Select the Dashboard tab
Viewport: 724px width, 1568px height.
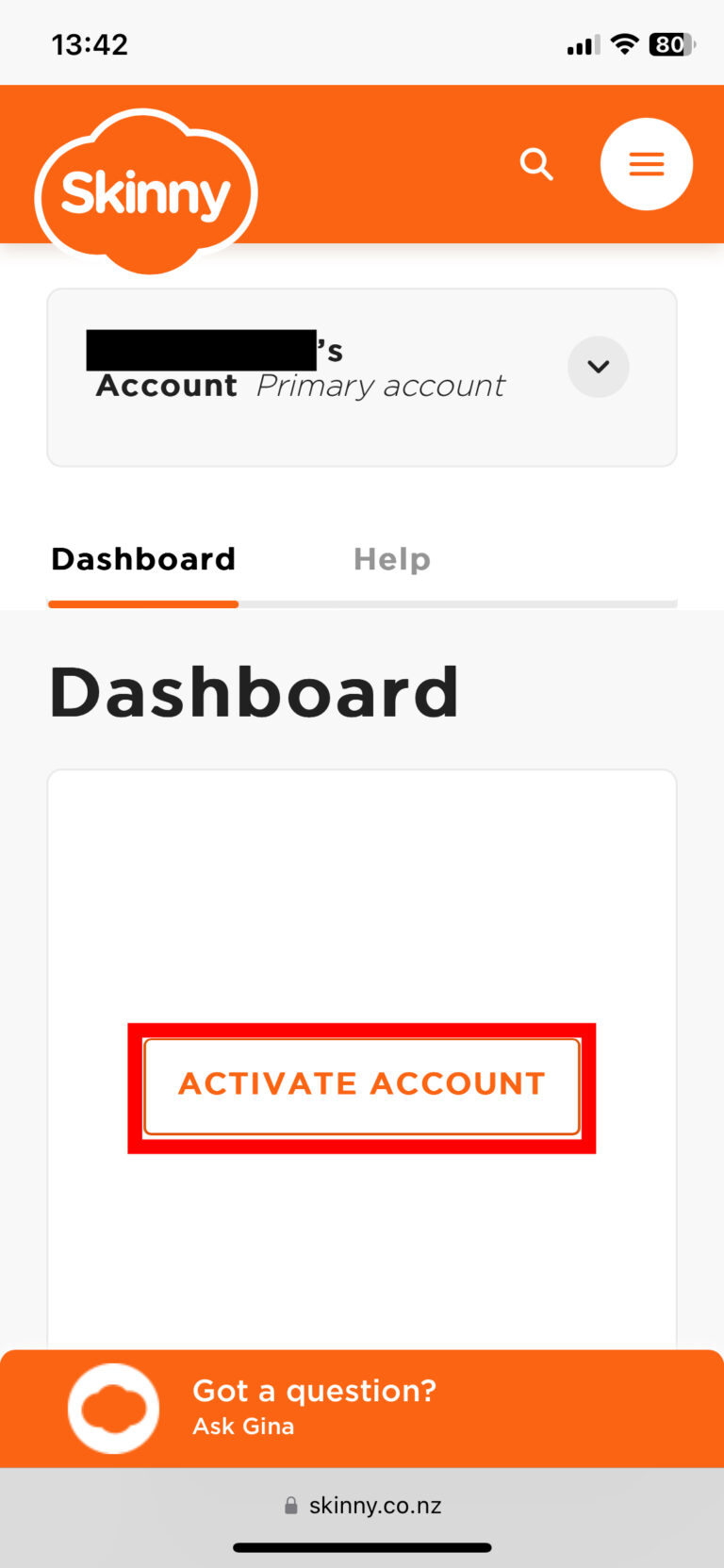pyautogui.click(x=143, y=559)
